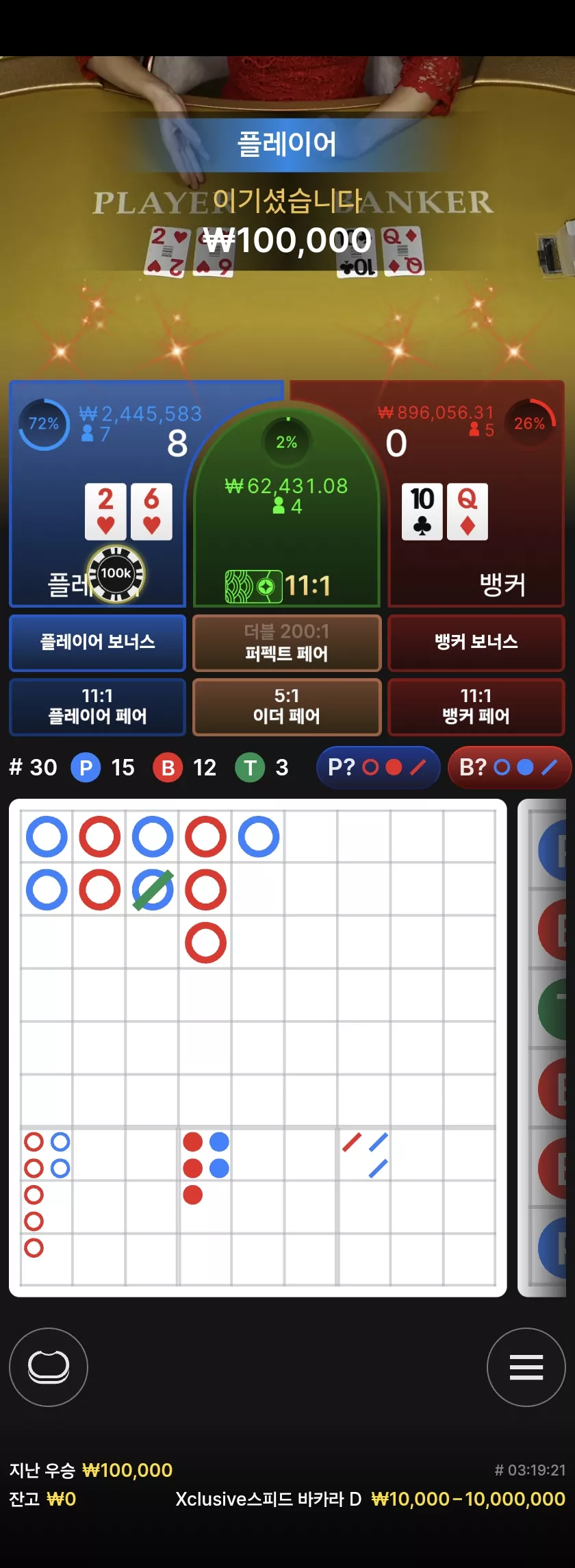Select the 플레이어 보너스 bet
Image resolution: width=575 pixels, height=1568 pixels.
[x=97, y=642]
